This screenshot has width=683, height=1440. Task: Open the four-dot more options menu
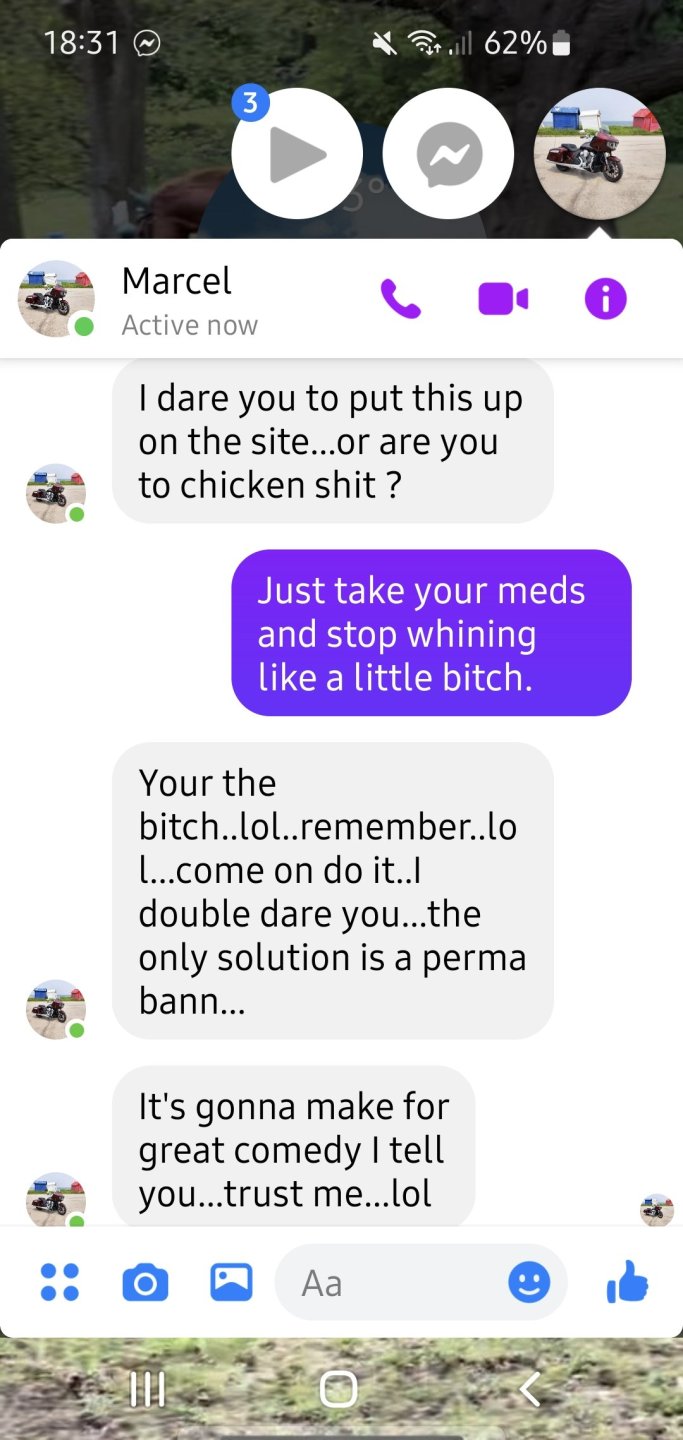click(59, 1282)
